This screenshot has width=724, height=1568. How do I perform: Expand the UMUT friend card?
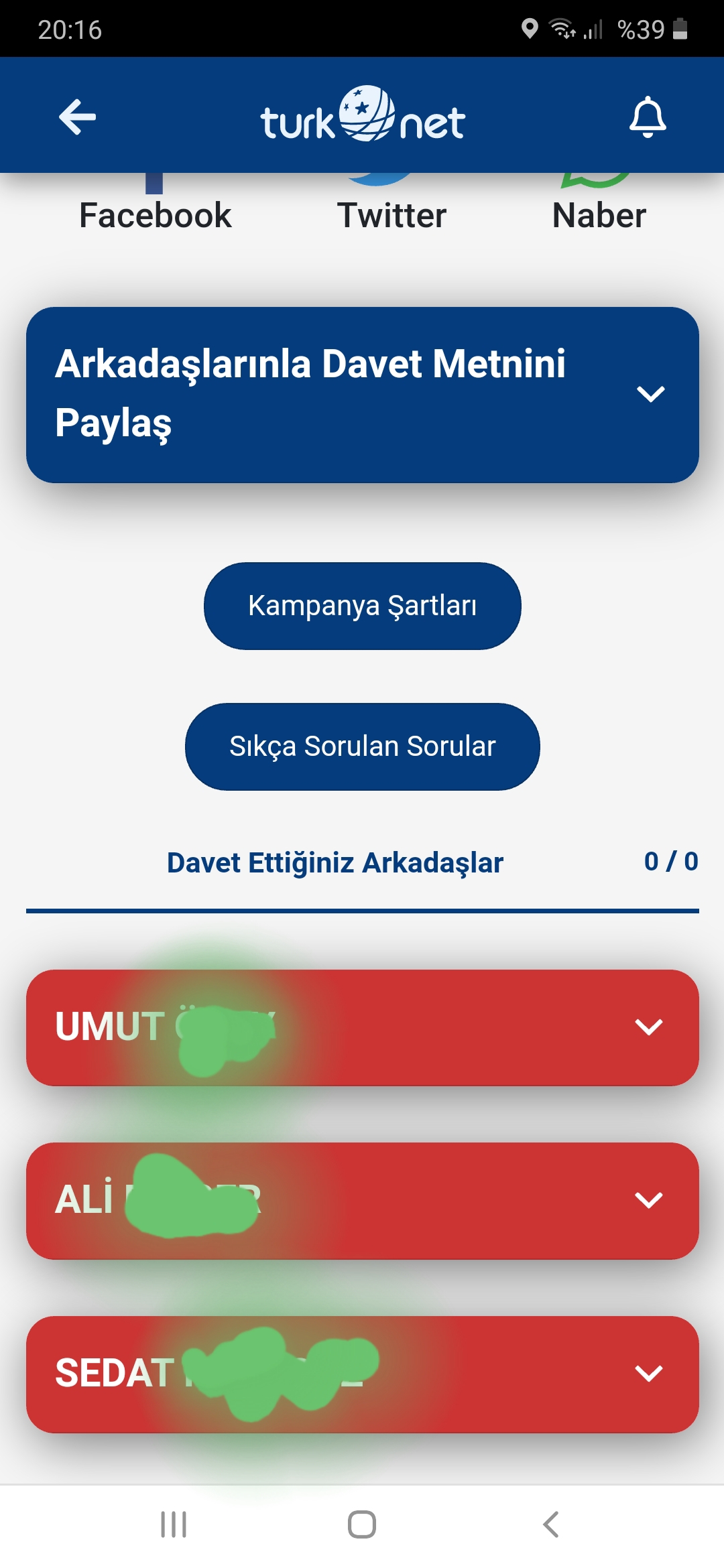363,1027
